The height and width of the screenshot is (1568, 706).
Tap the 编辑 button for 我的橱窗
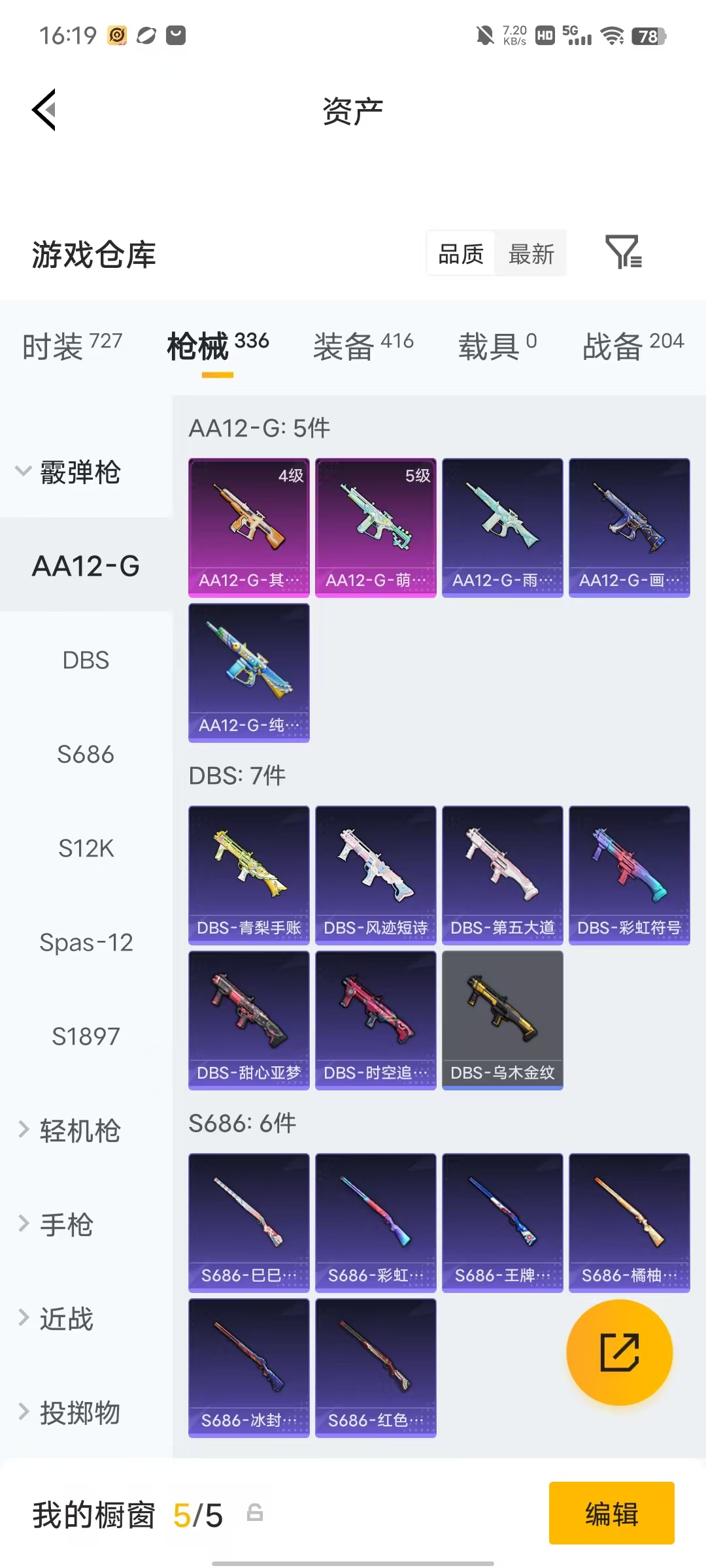pos(612,1513)
